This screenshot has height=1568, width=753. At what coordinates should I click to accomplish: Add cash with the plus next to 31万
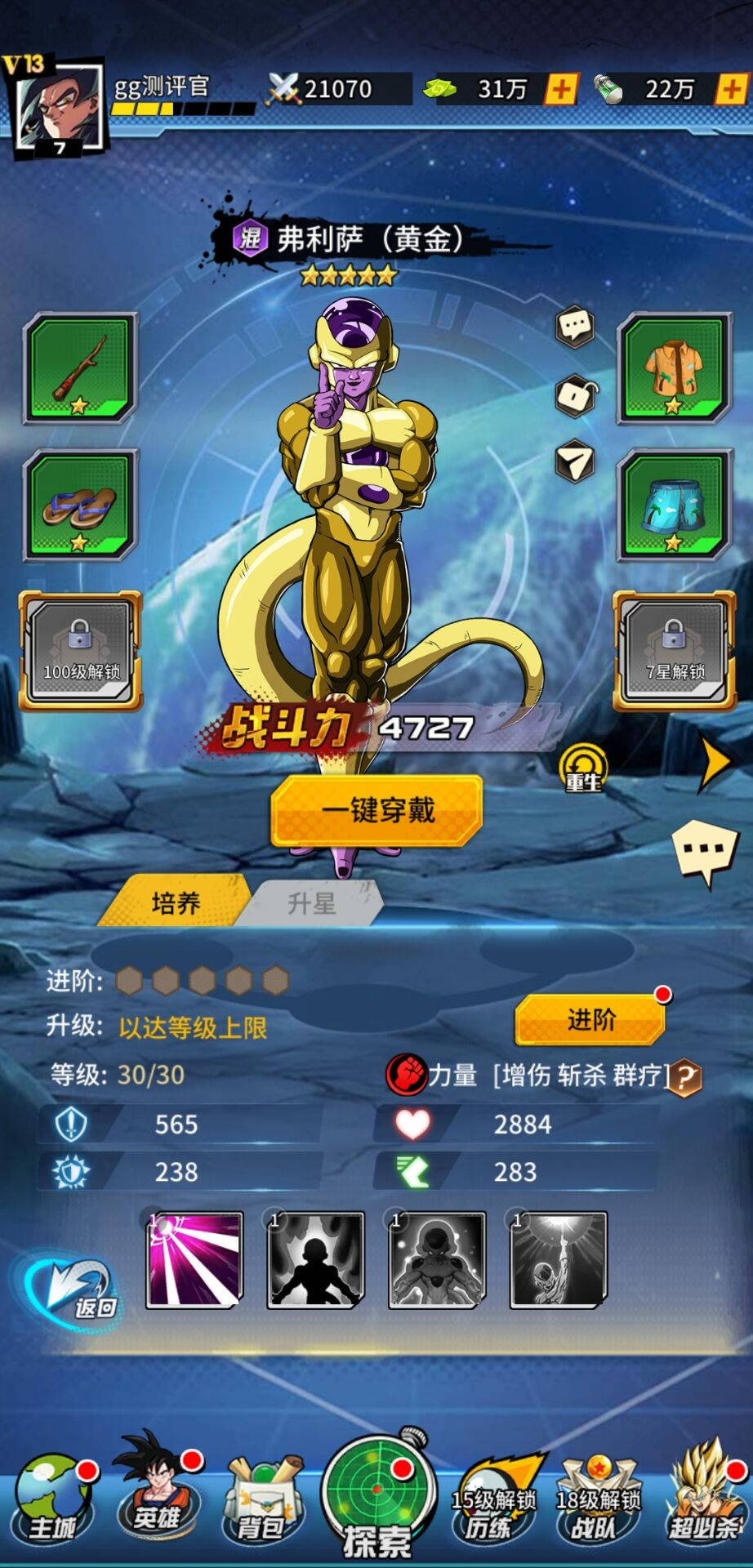click(561, 89)
